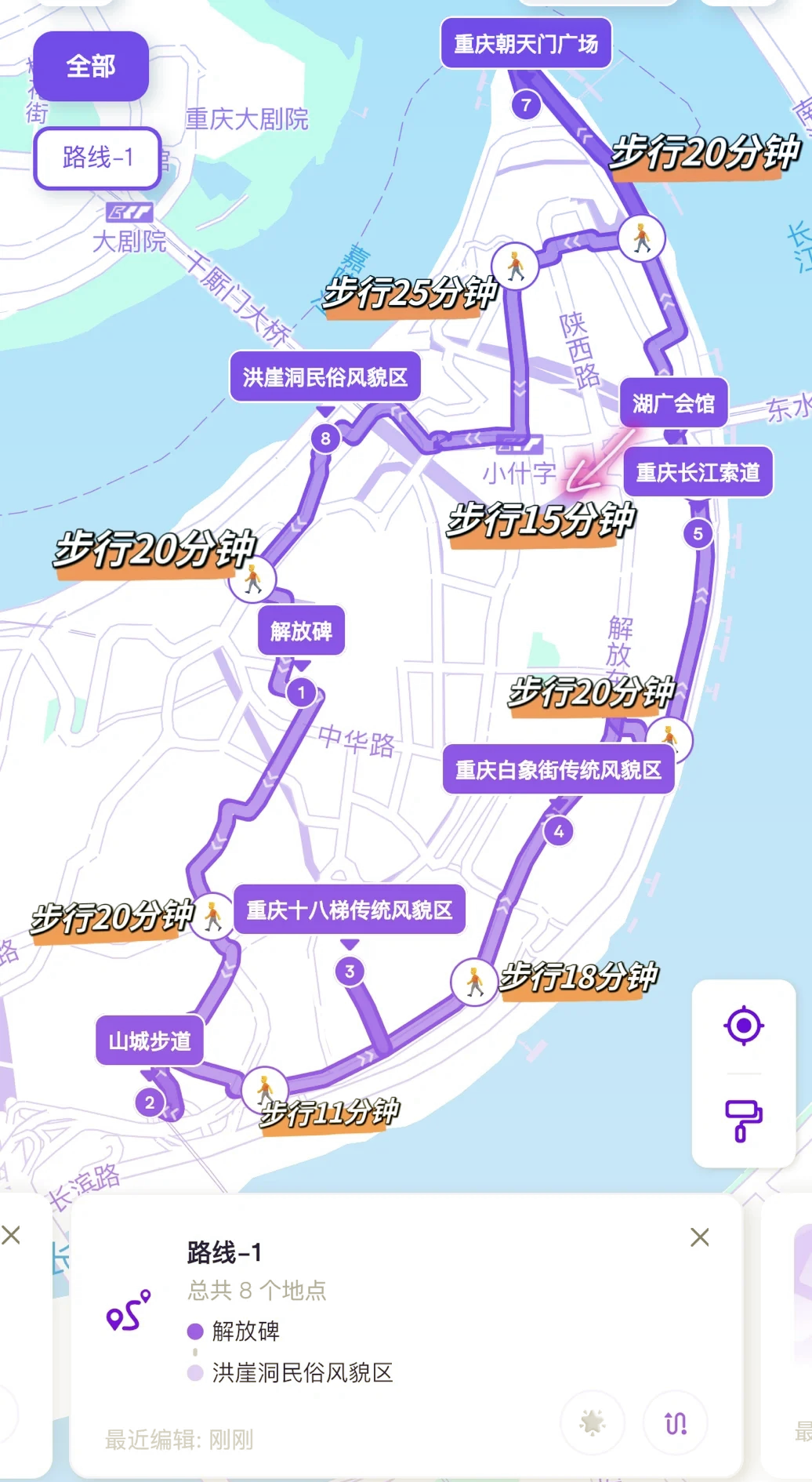Close the 路线-1 route card
Image resolution: width=812 pixels, height=1482 pixels.
click(x=700, y=1237)
